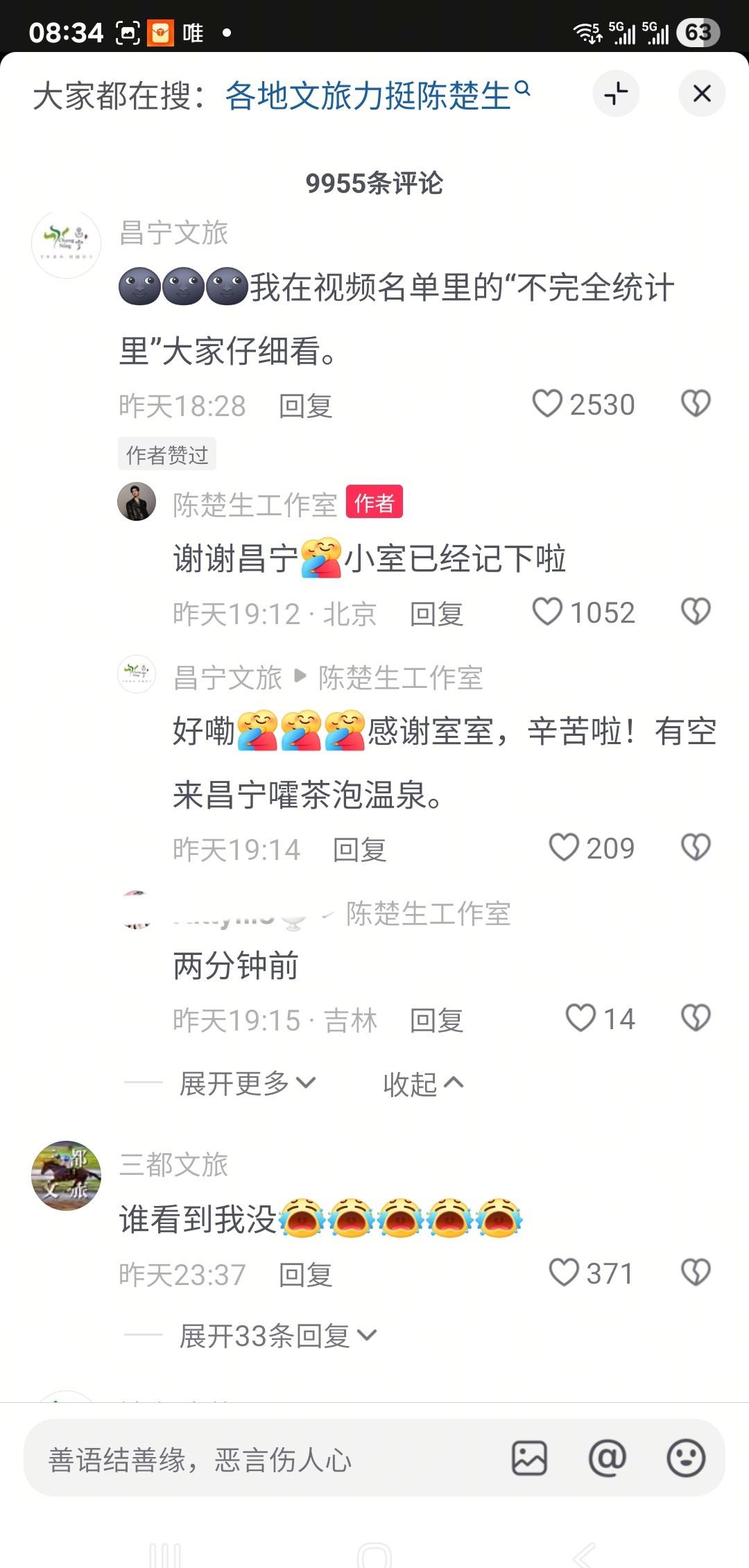Screen dimensions: 749x1568
Task: Open trending search 各地文旅力挺陈楚生
Action: coord(378,95)
